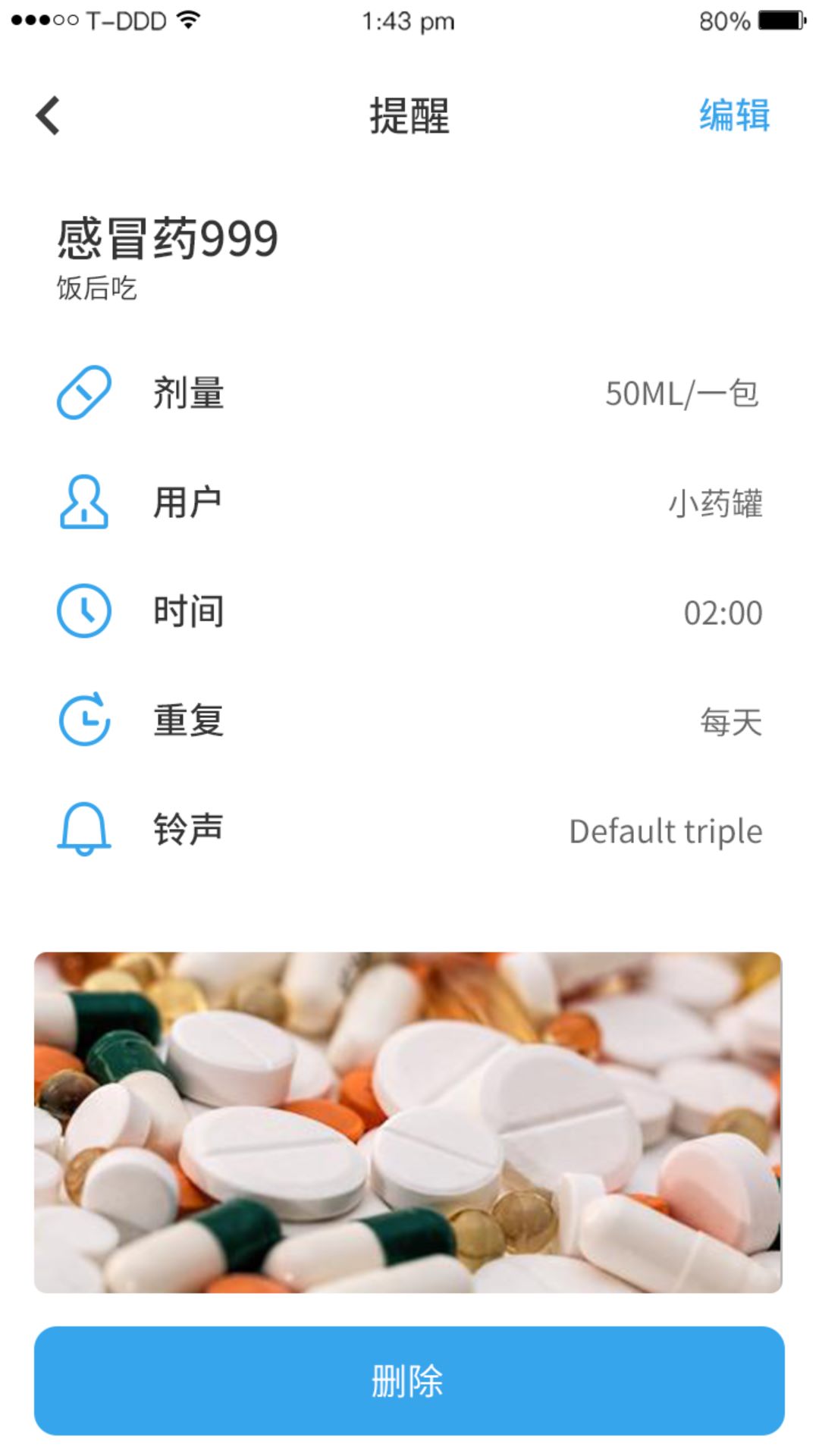Tap the bell icon next to 铃声
Image resolution: width=819 pixels, height=1456 pixels.
pos(83,830)
